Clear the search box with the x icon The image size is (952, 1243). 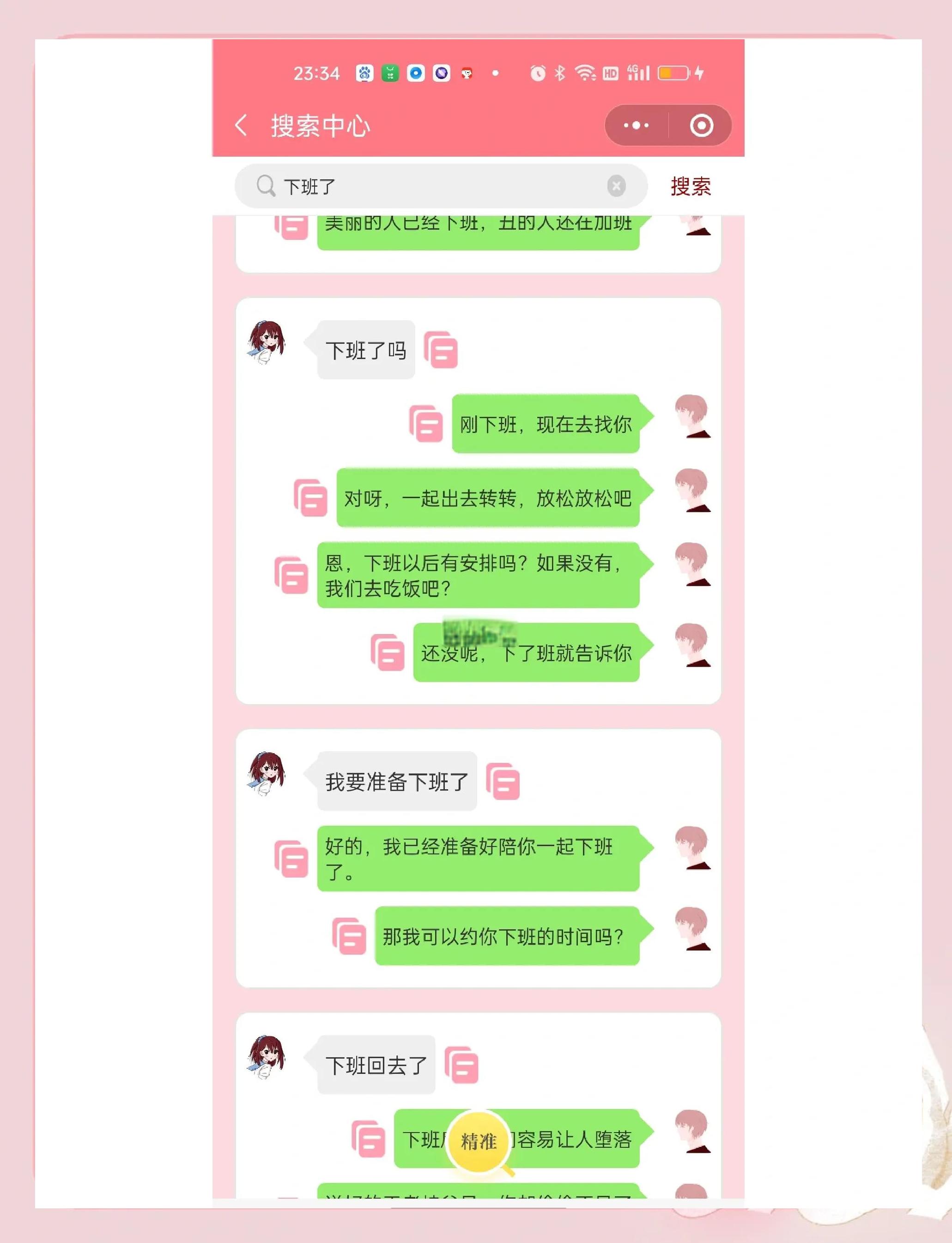(618, 186)
